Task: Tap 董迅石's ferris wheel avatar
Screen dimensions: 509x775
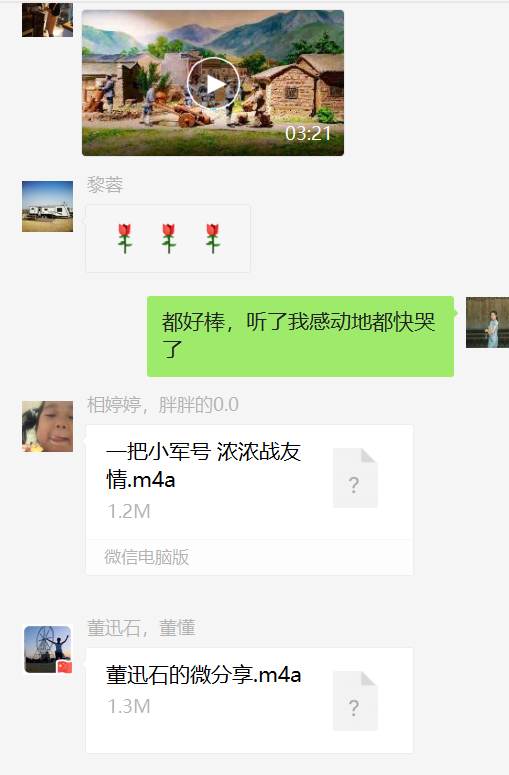Action: pos(47,649)
